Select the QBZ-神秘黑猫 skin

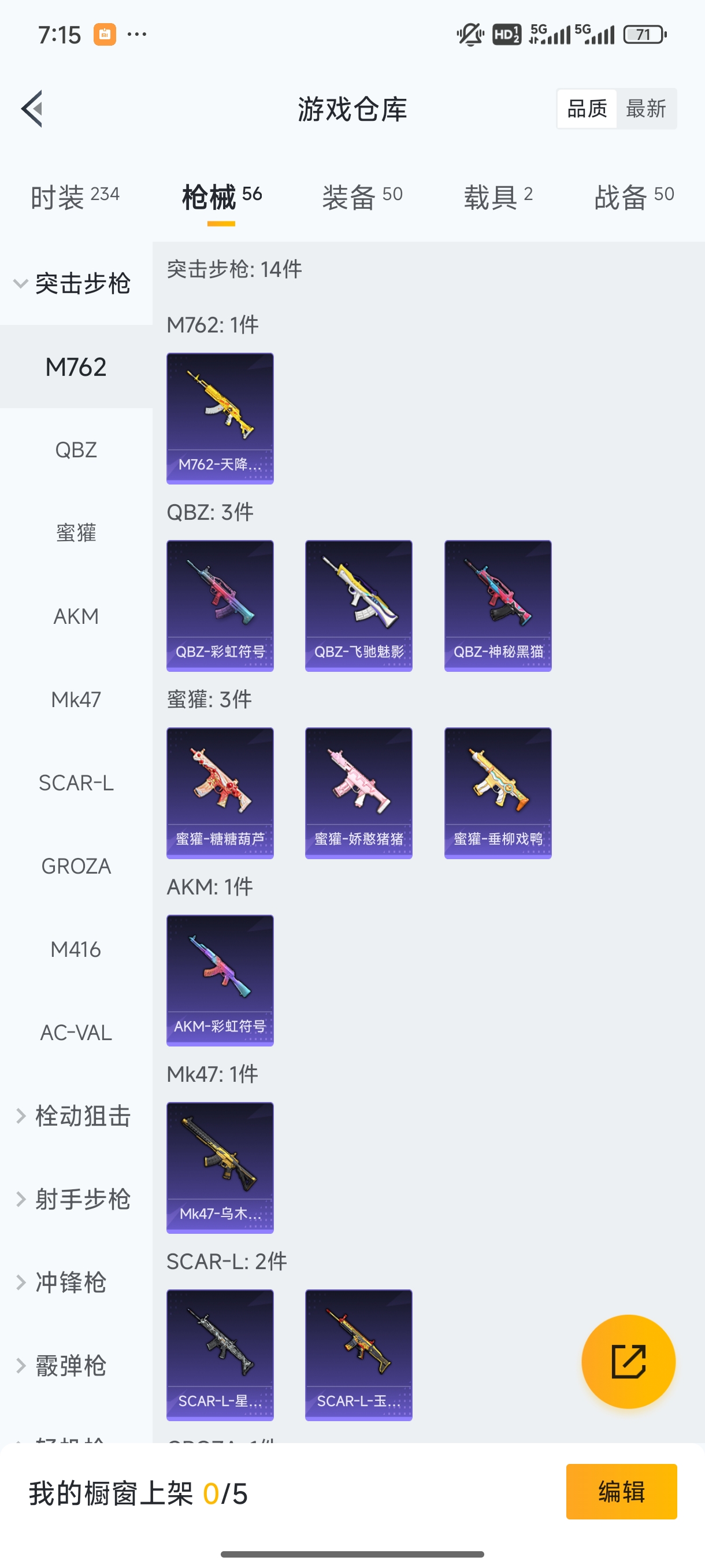pos(498,606)
